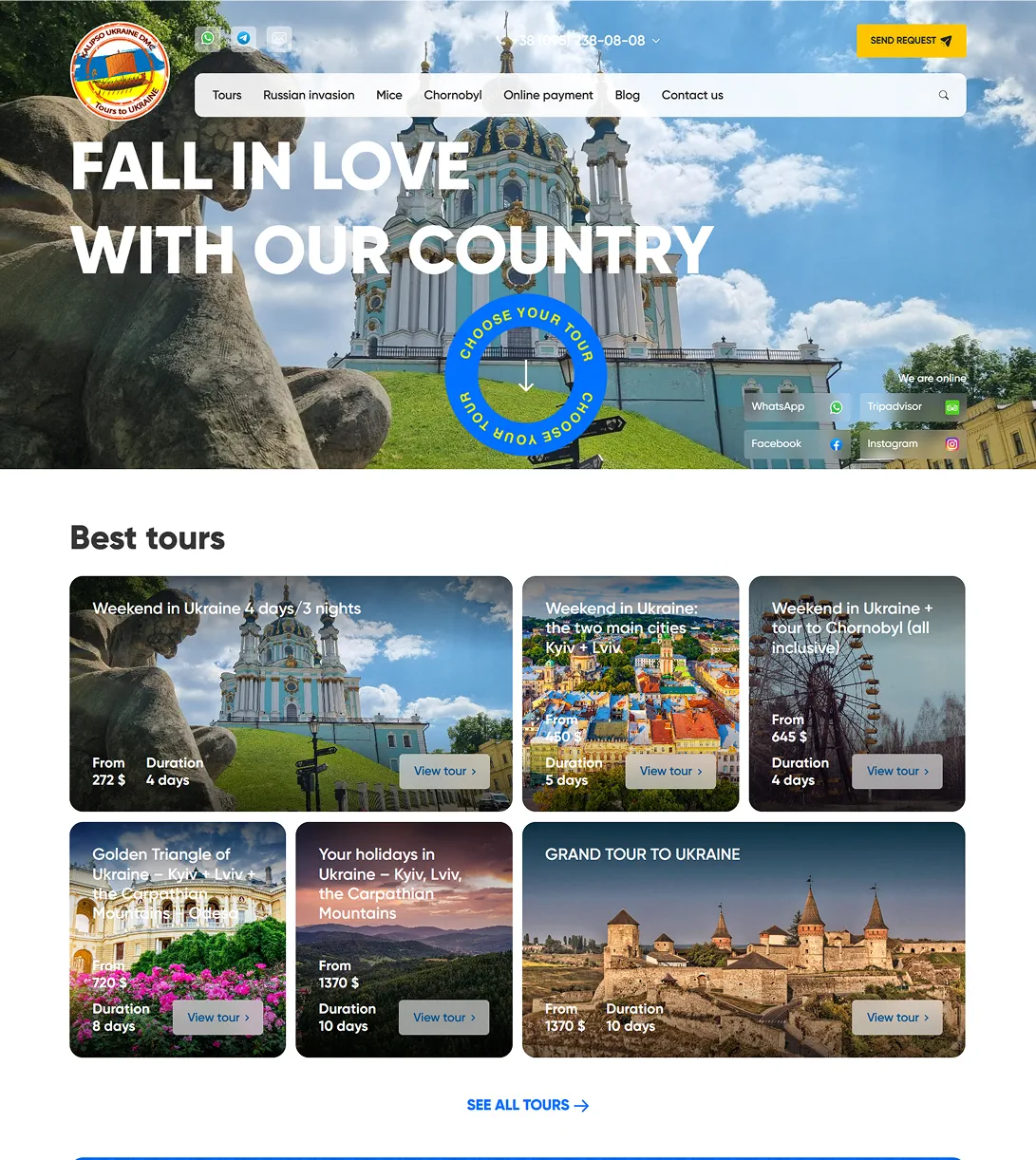1036x1160 pixels.
Task: View tour for Weekend plus Chornobyl tour
Action: click(897, 772)
